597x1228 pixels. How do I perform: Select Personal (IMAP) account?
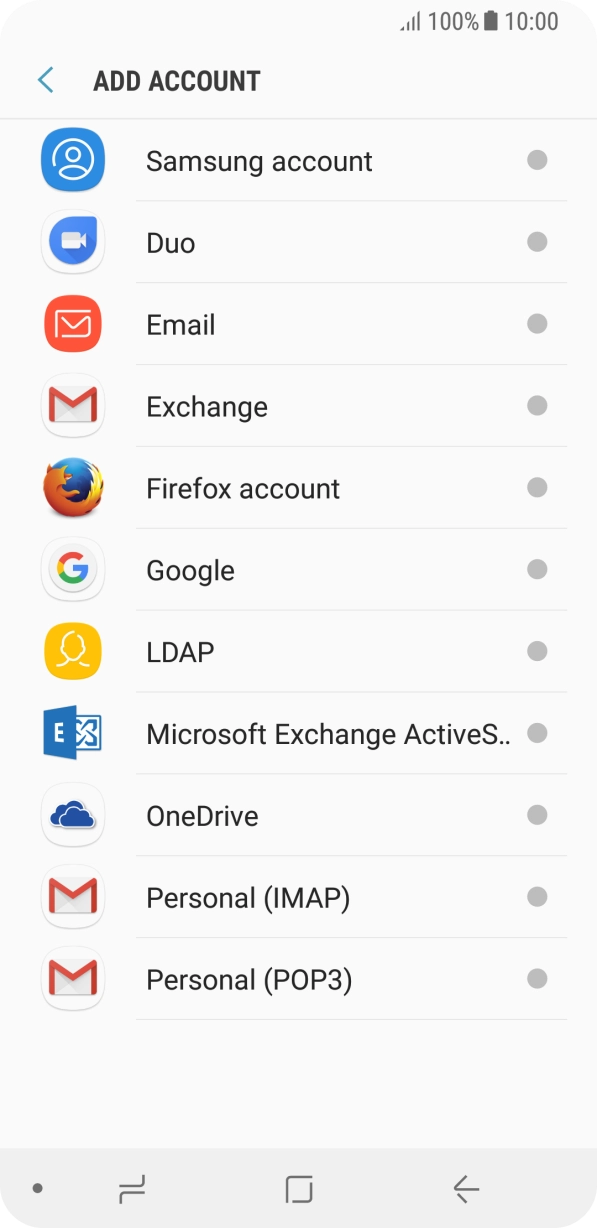pos(298,897)
